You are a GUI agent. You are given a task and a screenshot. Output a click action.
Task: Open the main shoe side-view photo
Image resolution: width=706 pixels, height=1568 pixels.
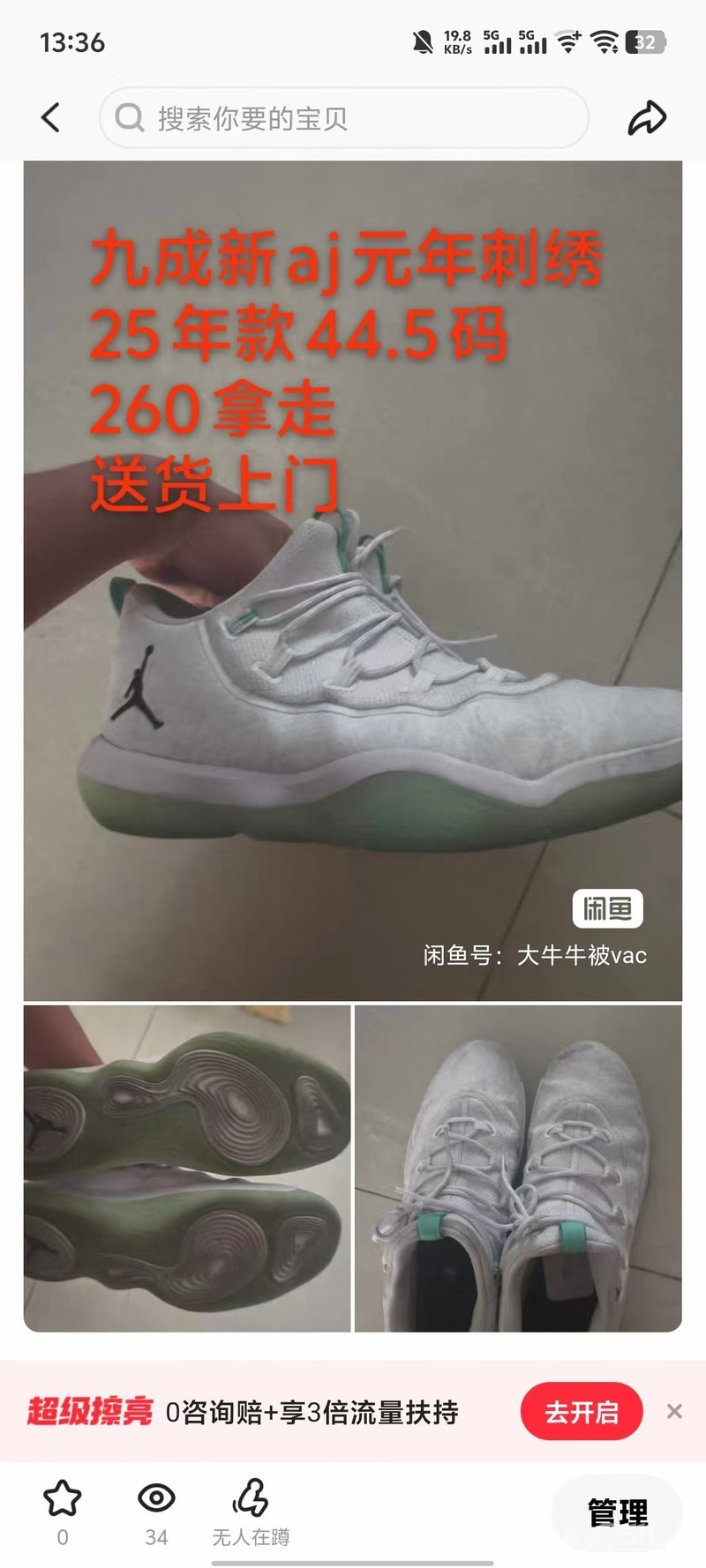point(353,580)
